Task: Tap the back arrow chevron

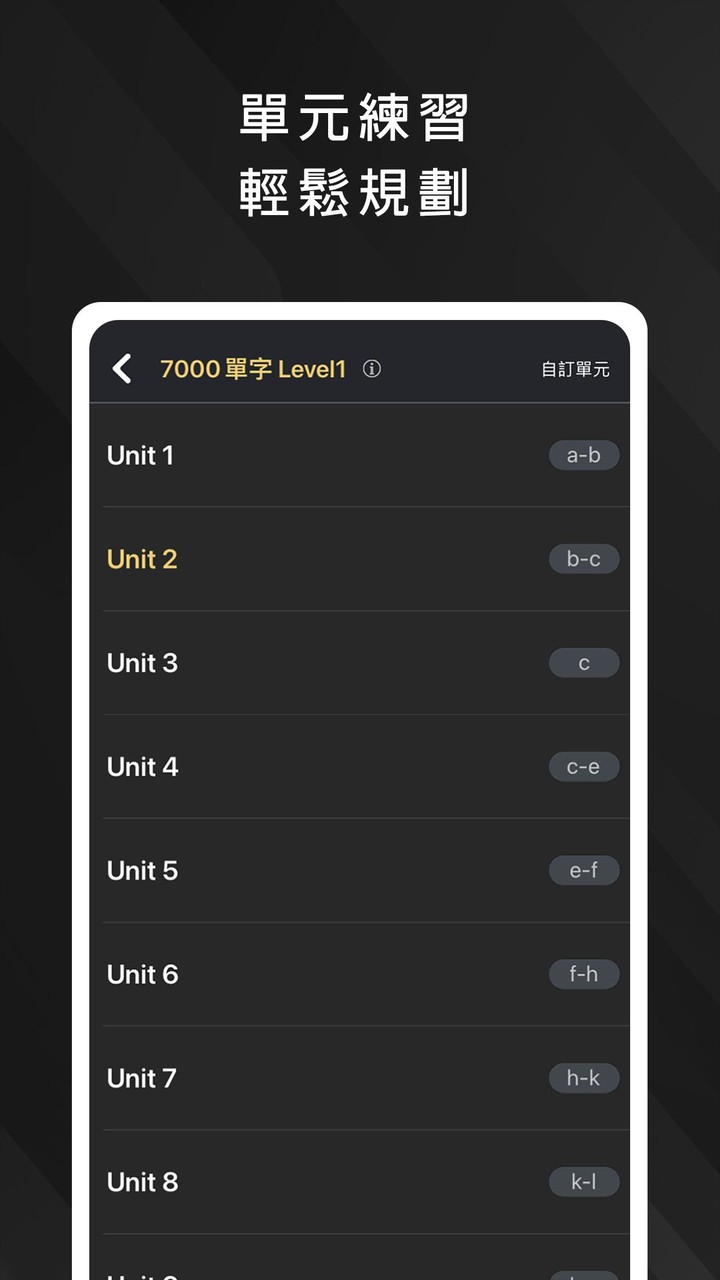Action: pos(122,369)
